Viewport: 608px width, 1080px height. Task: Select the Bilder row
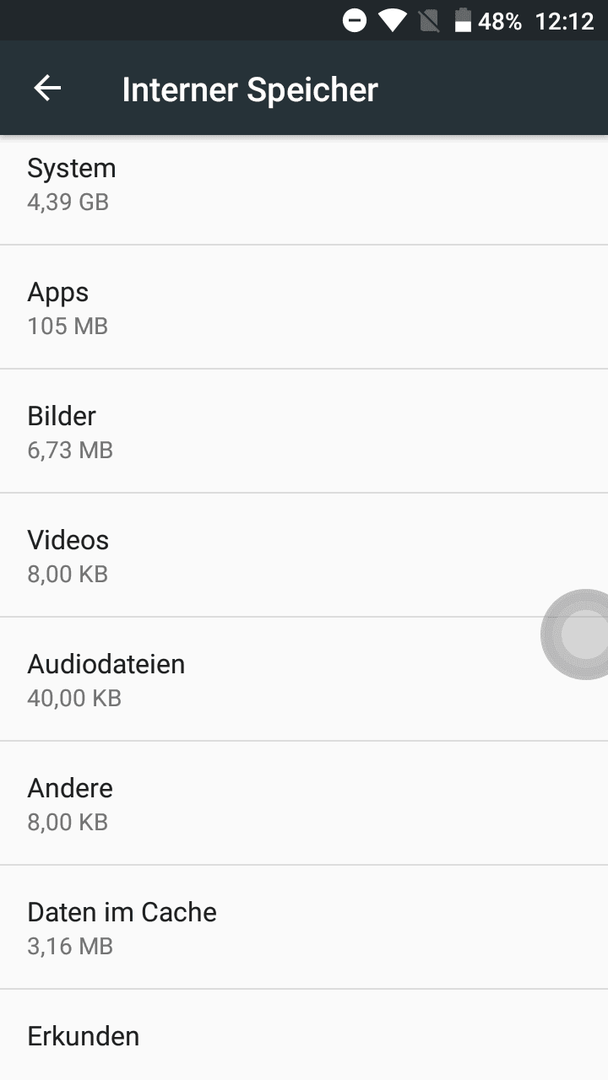(304, 430)
